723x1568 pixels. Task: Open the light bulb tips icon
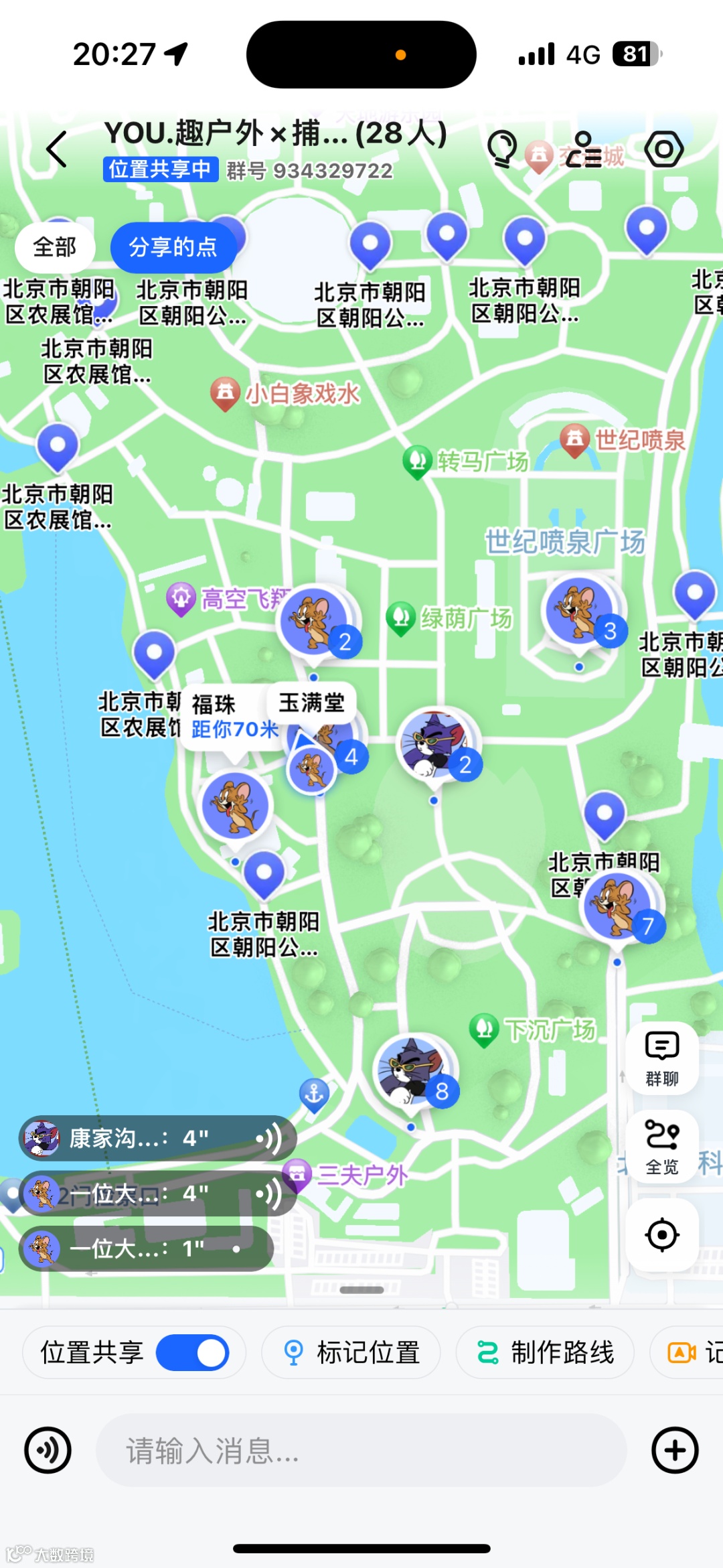tap(501, 149)
